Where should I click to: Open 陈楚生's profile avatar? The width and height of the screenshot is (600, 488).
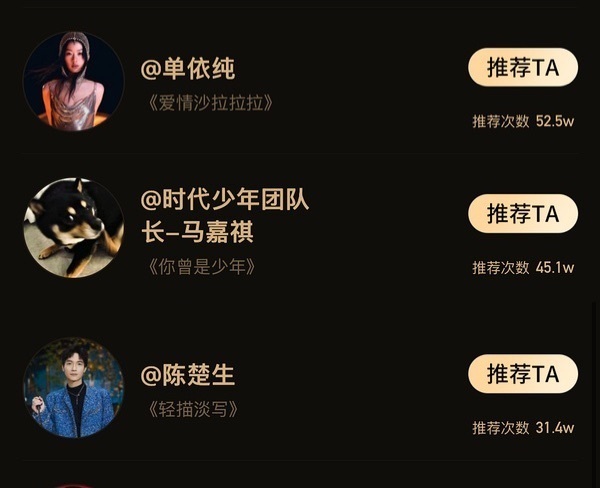click(73, 387)
